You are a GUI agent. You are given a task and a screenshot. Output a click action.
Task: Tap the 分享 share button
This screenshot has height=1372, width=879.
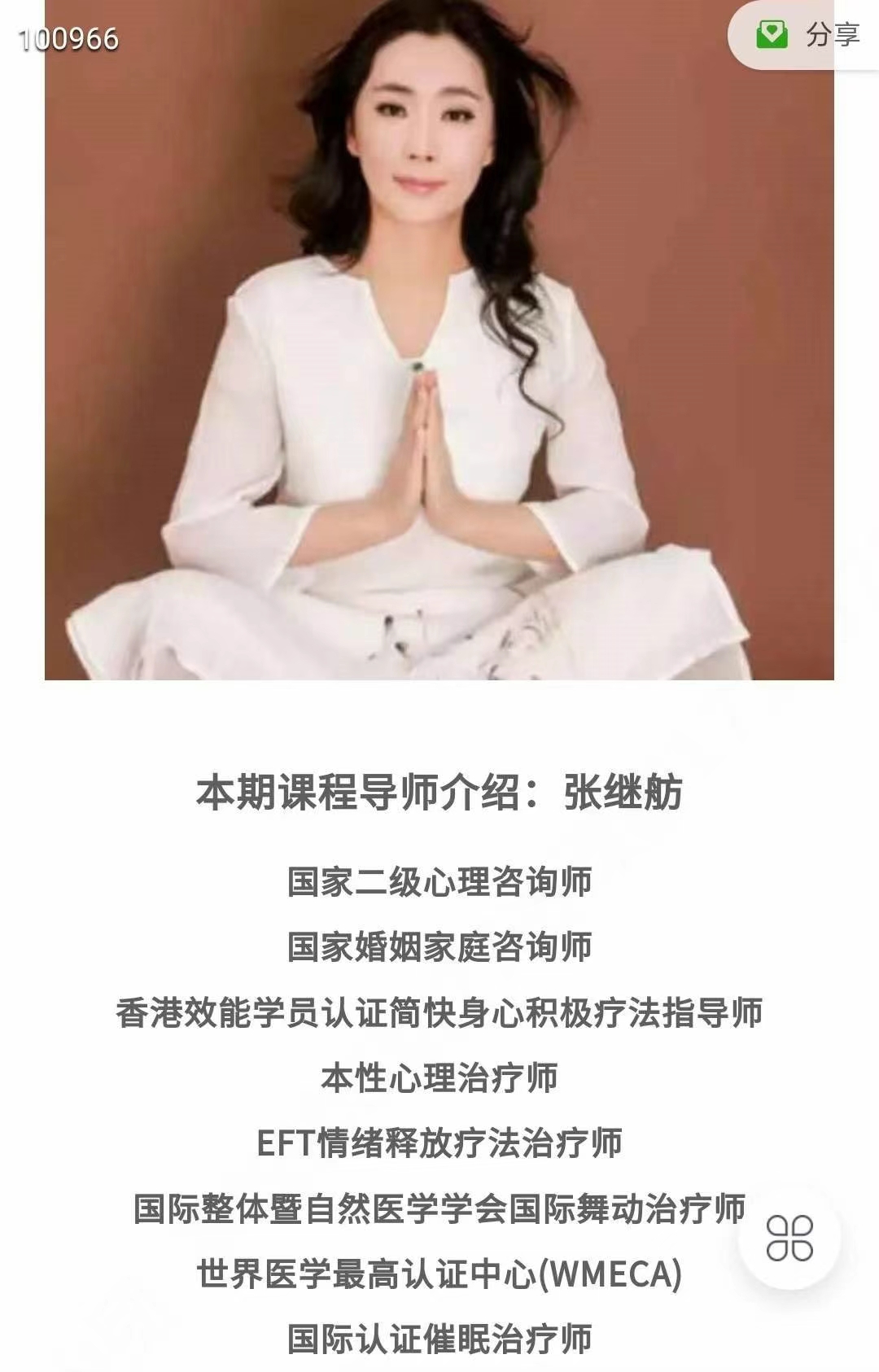[808, 35]
